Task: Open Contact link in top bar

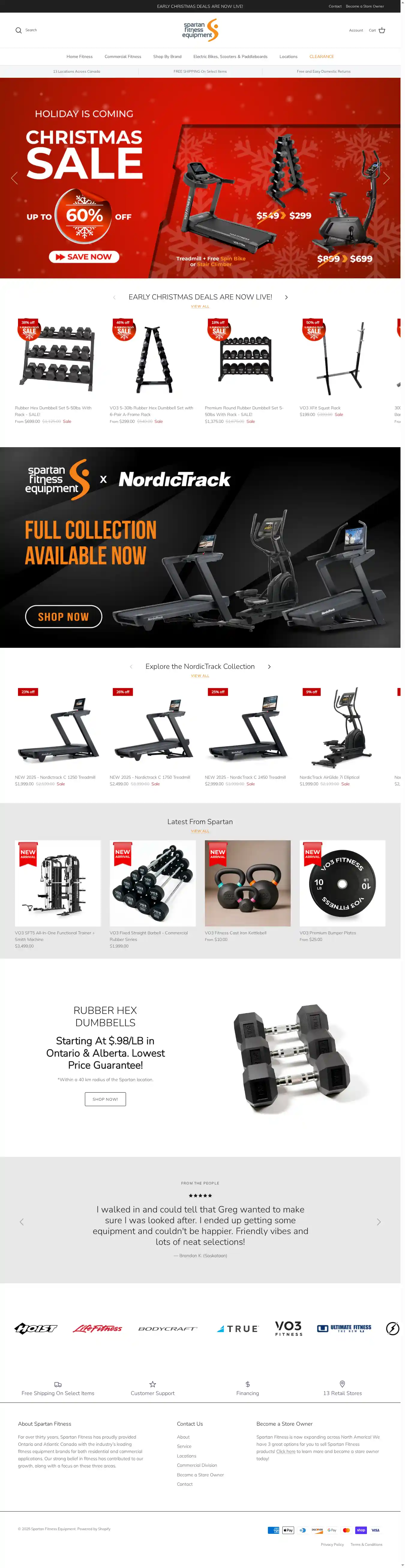Action: click(335, 6)
